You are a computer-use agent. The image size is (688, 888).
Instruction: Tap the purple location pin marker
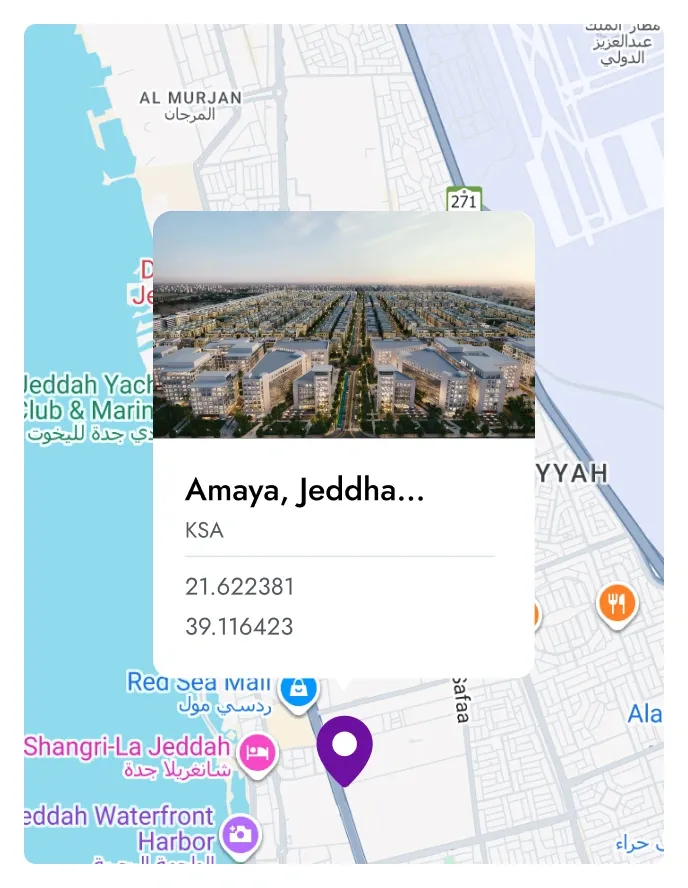tap(344, 748)
